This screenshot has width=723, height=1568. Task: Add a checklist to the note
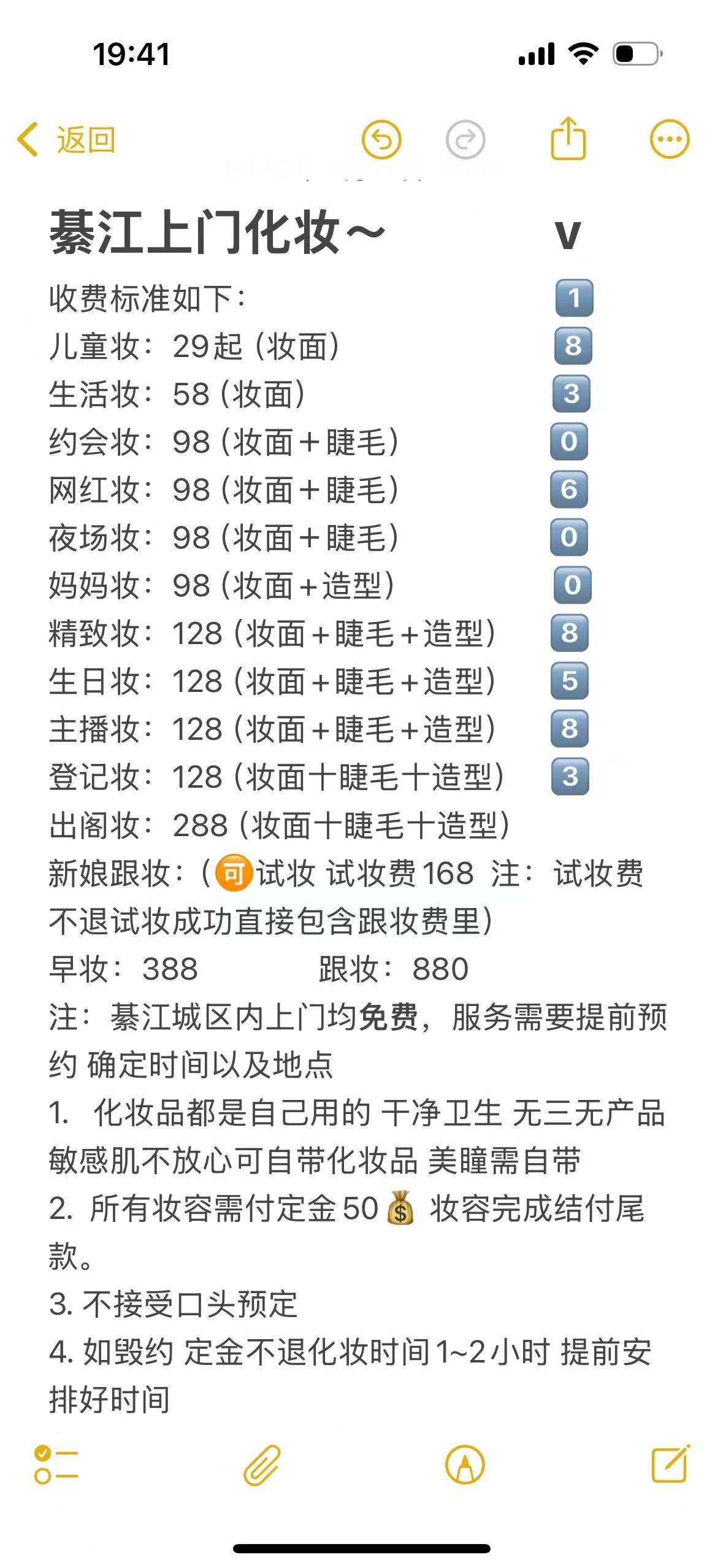pyautogui.click(x=56, y=1465)
